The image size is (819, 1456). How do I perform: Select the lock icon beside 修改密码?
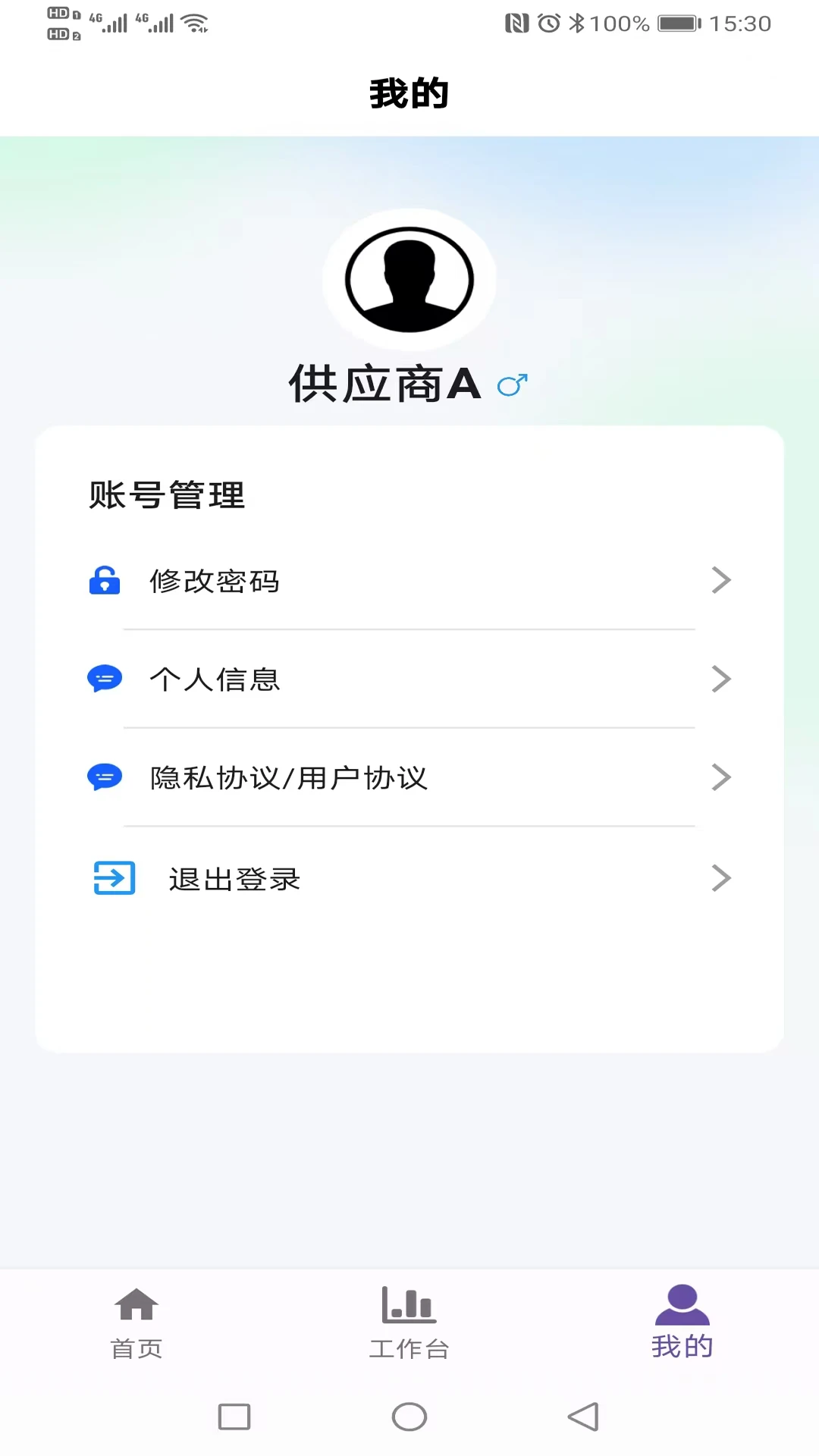[x=105, y=581]
